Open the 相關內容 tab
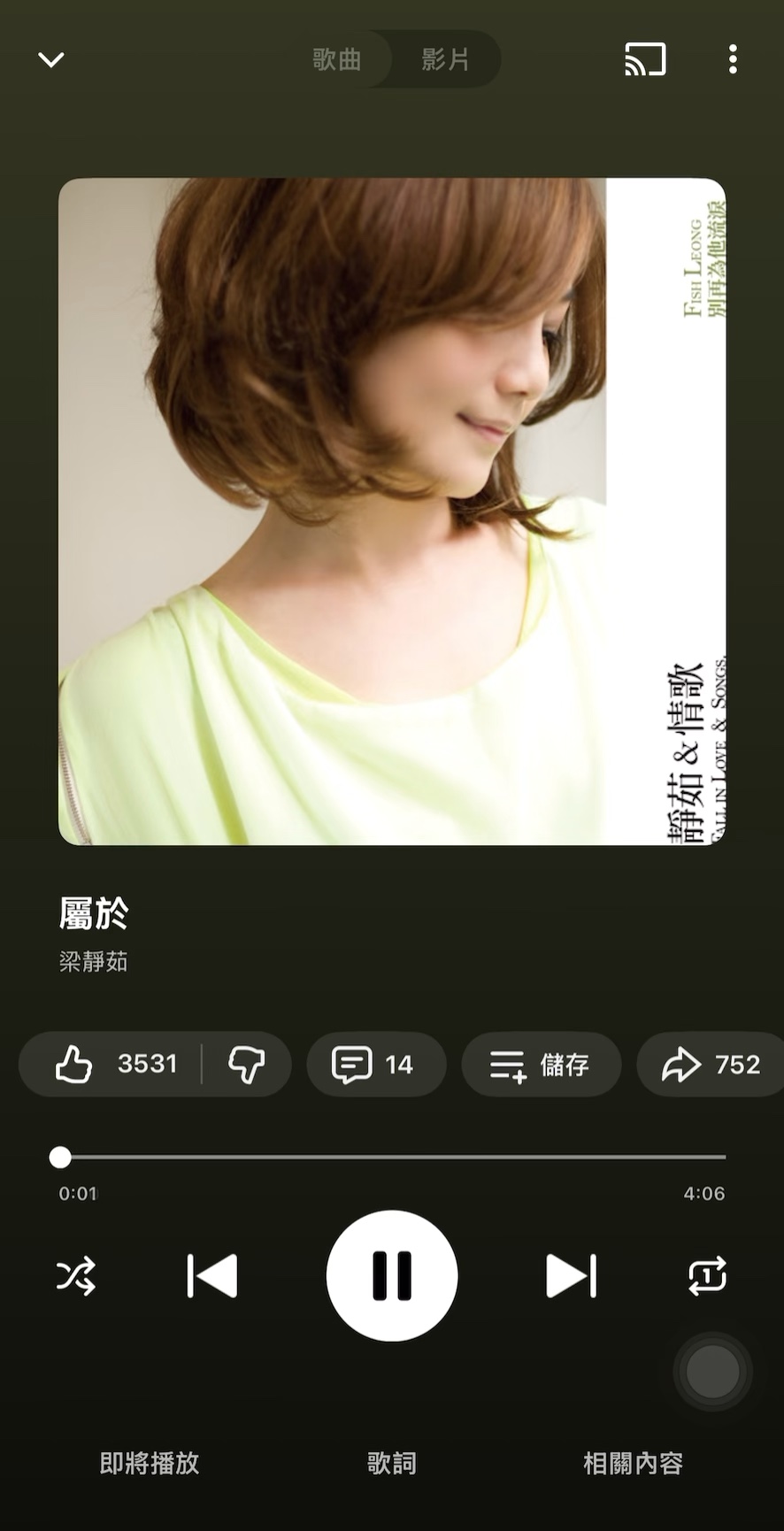 pyautogui.click(x=633, y=1463)
